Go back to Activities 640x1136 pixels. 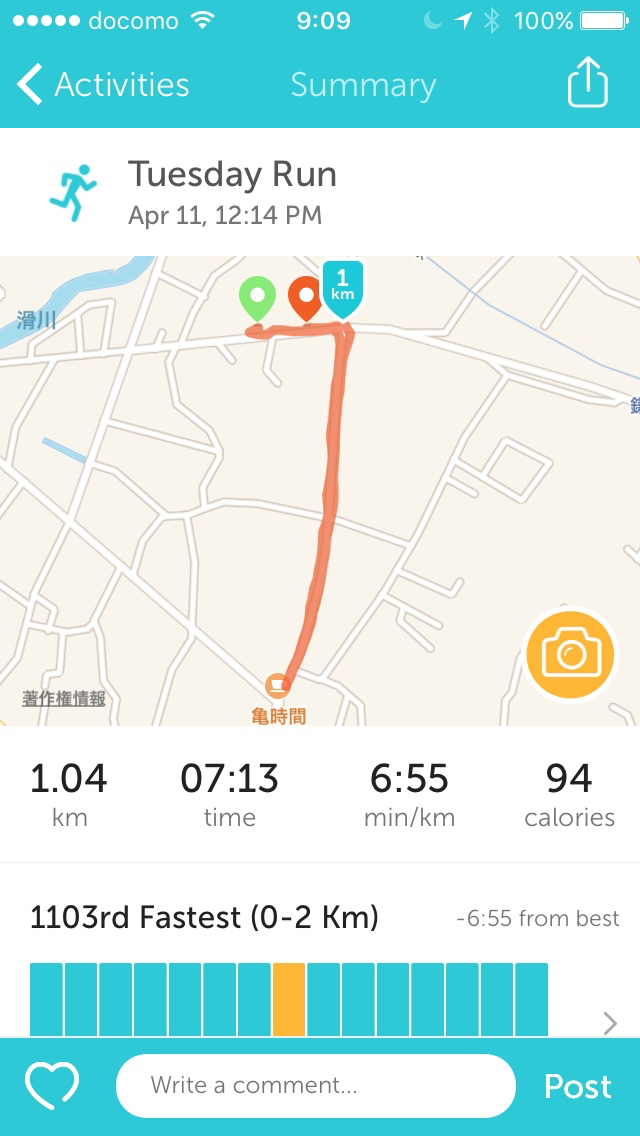click(x=103, y=86)
